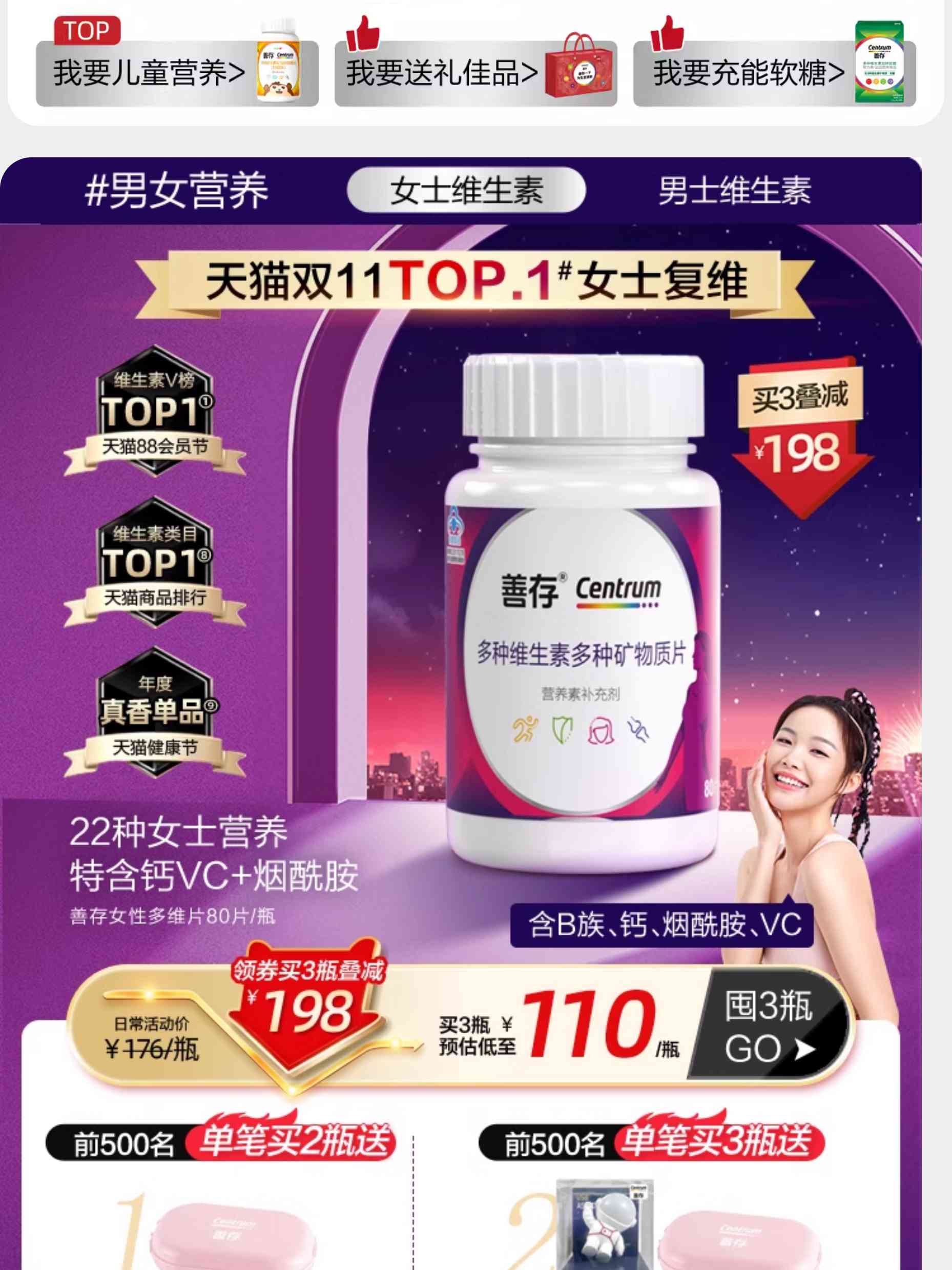Tap the 囤3瓶 GO button
Viewport: 952px width, 1270px height.
[769, 1027]
